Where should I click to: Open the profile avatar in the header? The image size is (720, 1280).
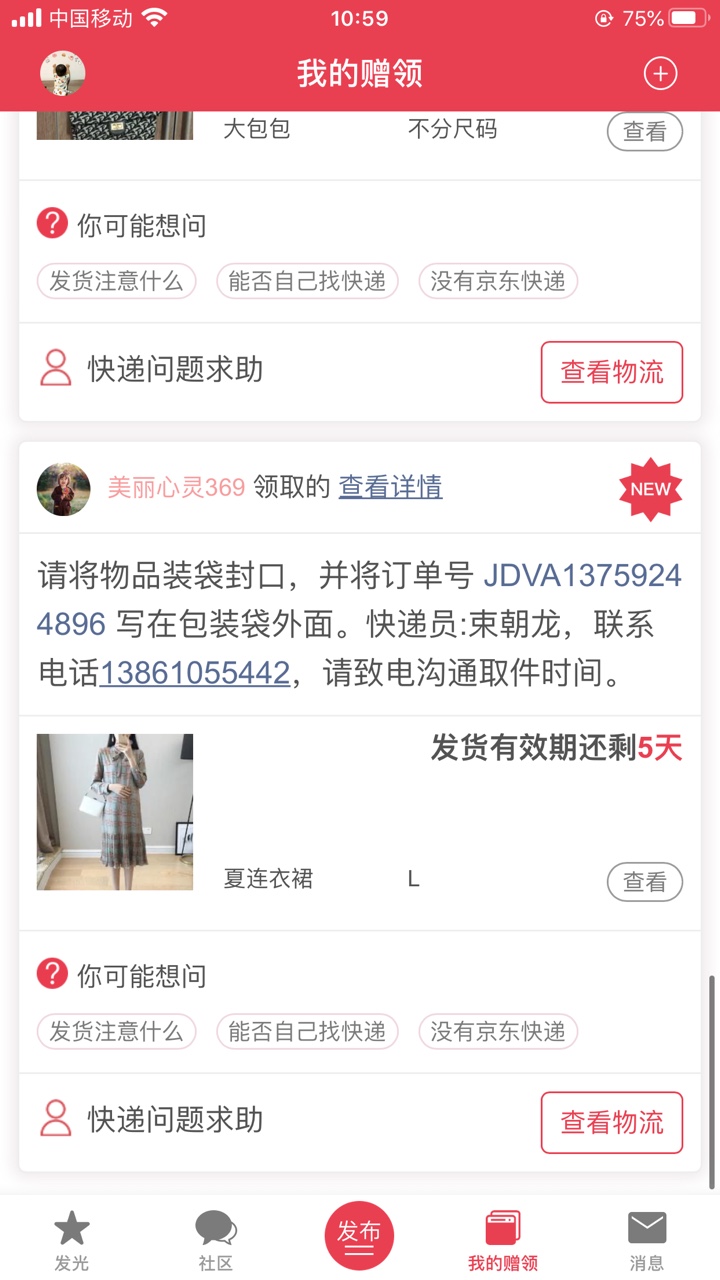pos(62,73)
